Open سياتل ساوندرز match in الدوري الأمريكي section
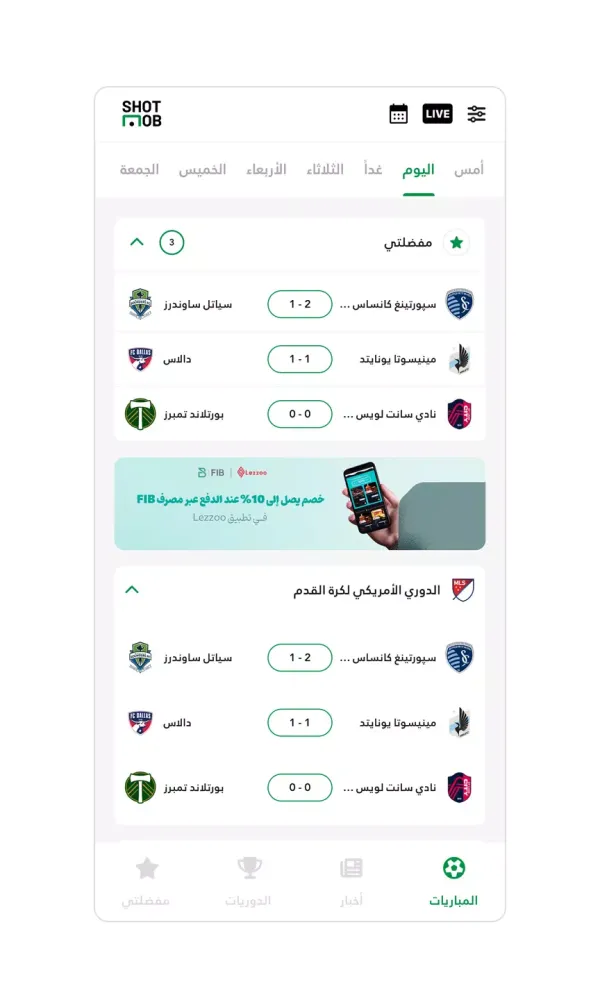The height and width of the screenshot is (1000, 600). (x=300, y=658)
